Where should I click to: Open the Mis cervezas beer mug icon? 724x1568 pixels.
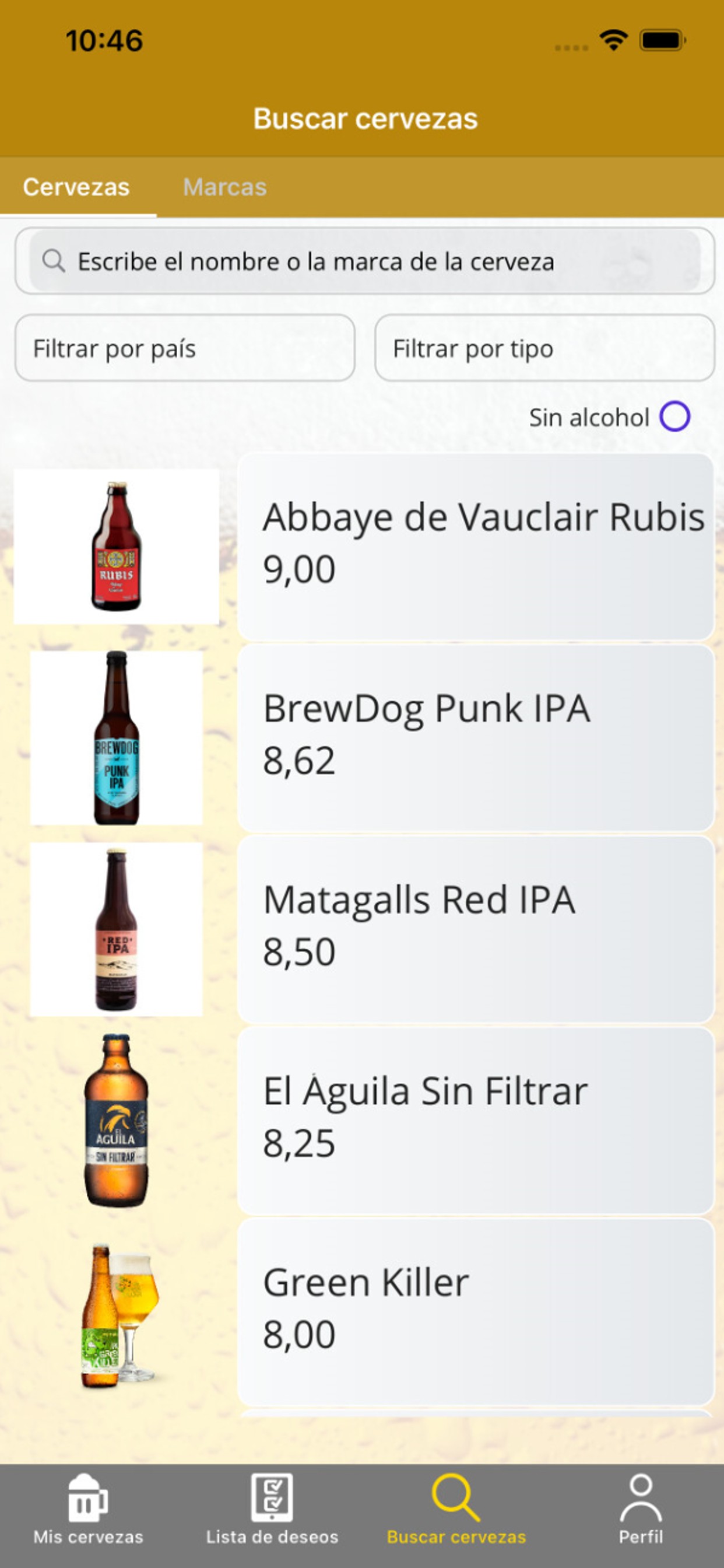[89, 1497]
